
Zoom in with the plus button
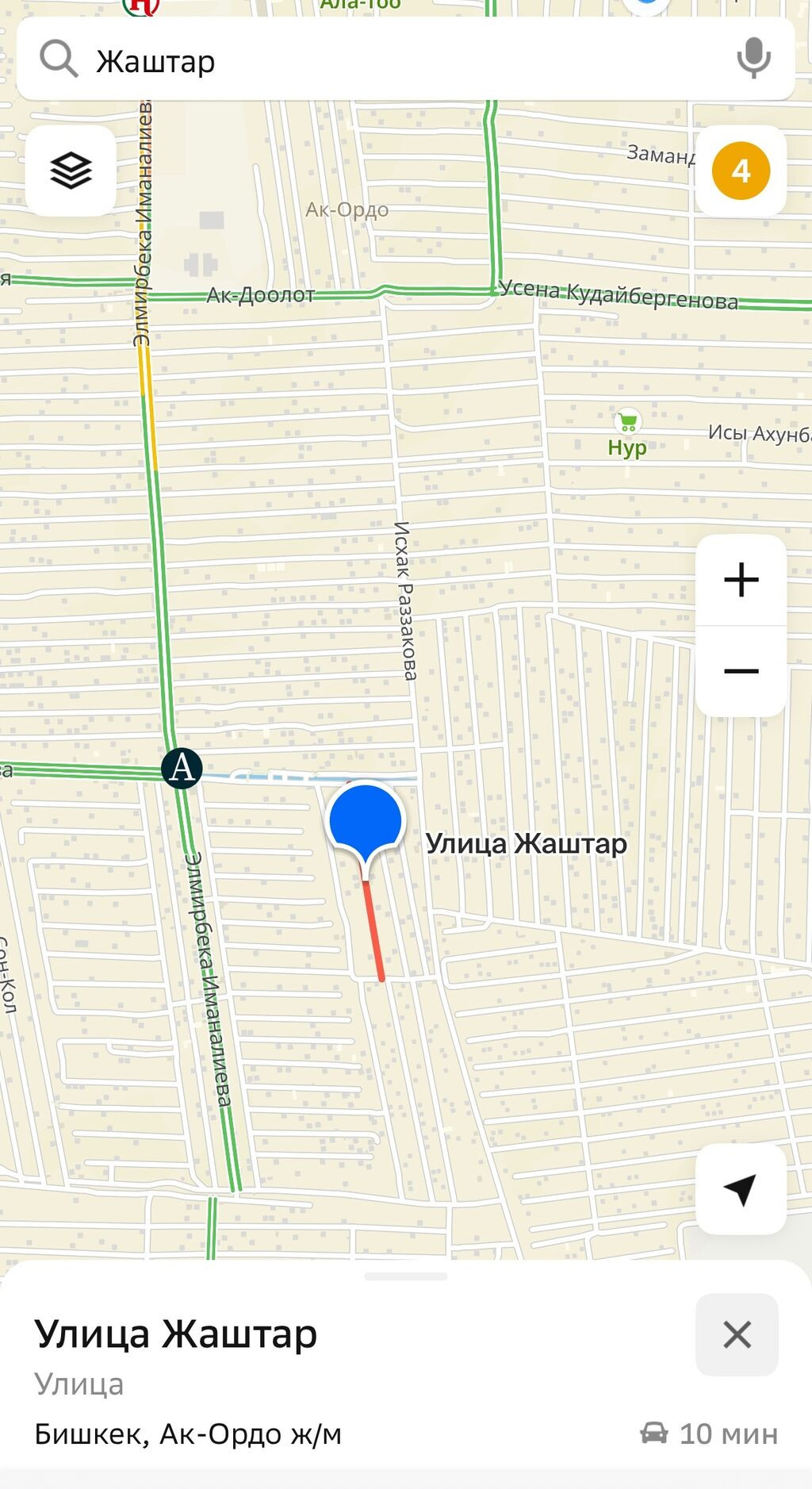click(x=741, y=580)
